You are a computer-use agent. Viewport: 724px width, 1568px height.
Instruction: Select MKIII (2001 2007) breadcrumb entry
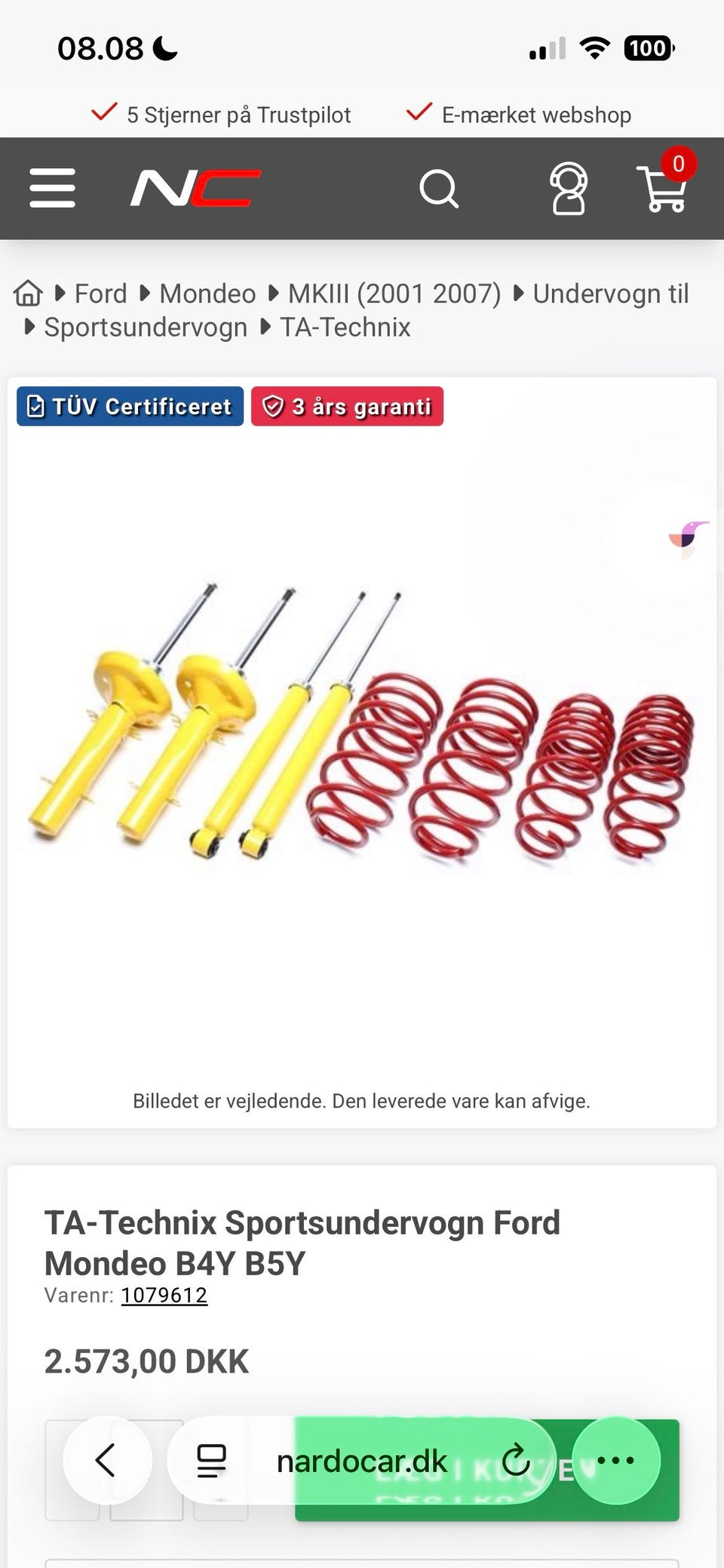[395, 293]
